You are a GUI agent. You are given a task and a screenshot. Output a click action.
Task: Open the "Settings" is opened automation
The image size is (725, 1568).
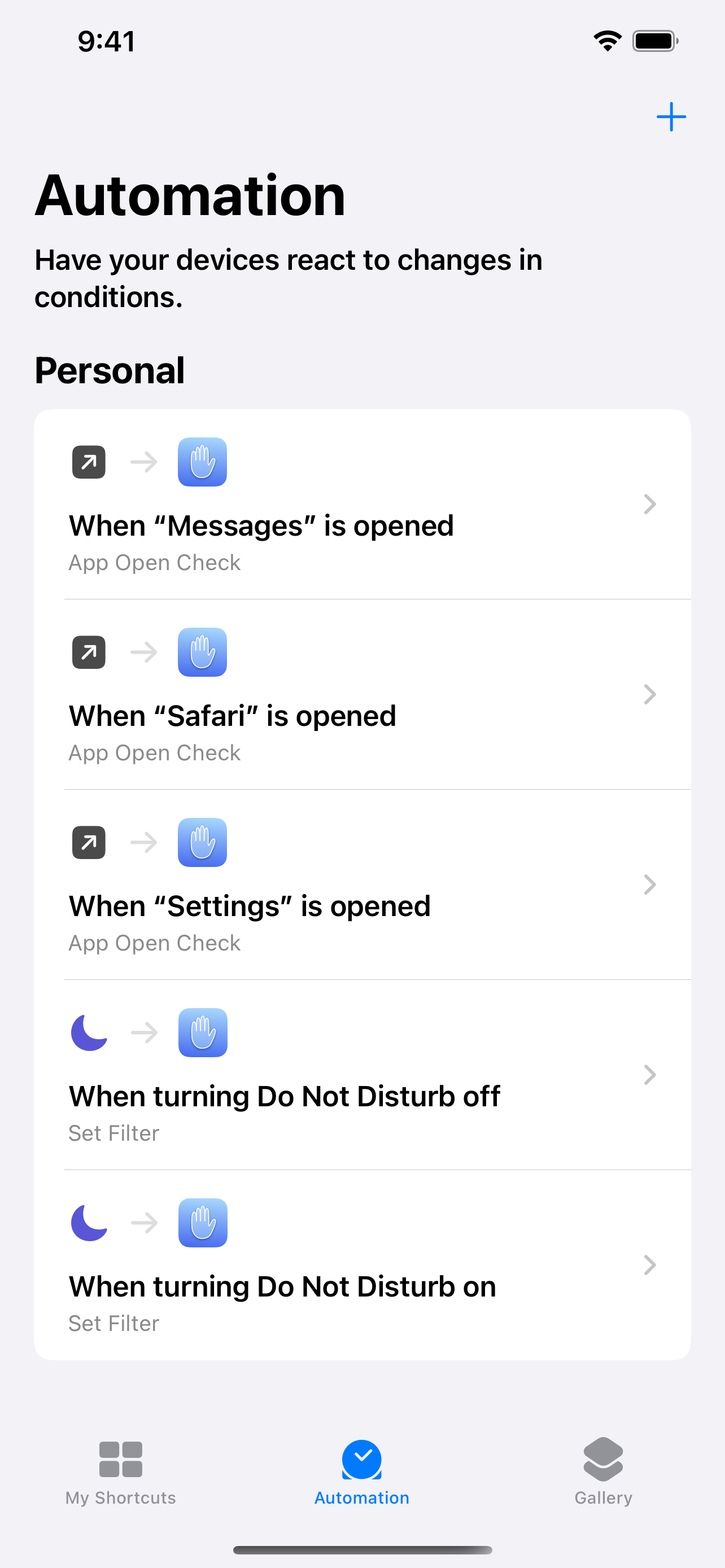tap(361, 885)
